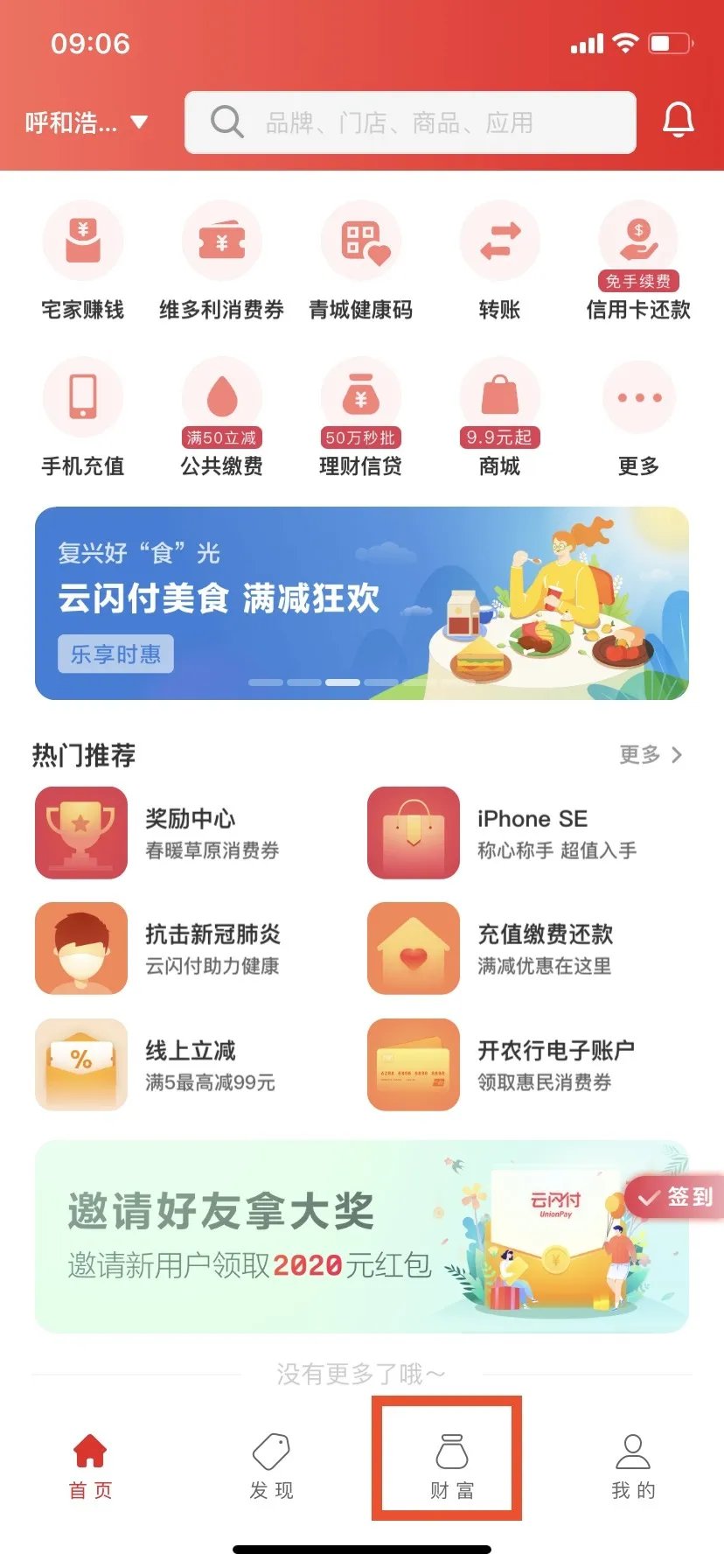This screenshot has height=1568, width=724.
Task: Open 维多利消费券 coupons
Action: [221, 260]
